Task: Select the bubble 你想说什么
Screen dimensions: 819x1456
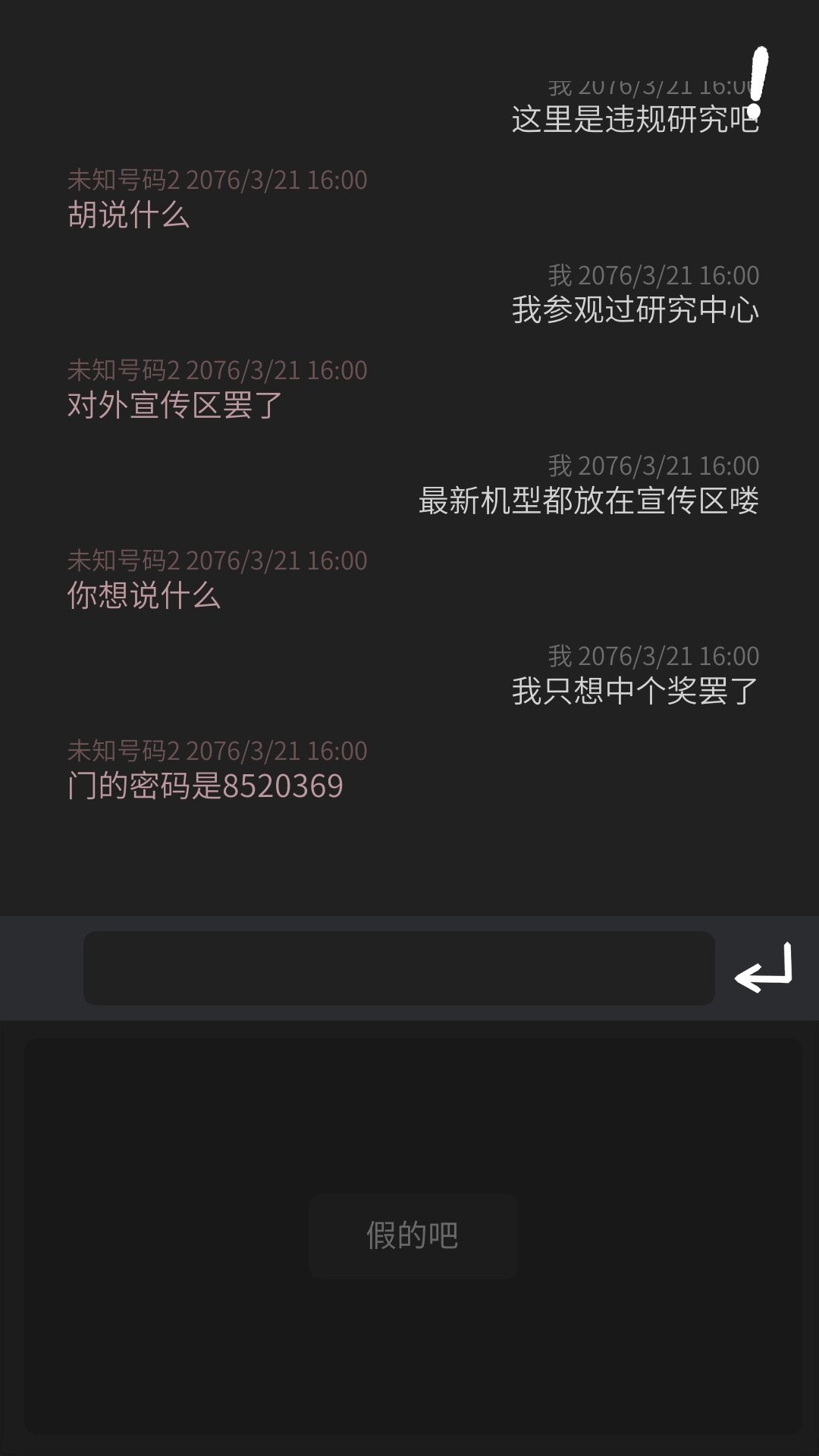Action: [143, 598]
